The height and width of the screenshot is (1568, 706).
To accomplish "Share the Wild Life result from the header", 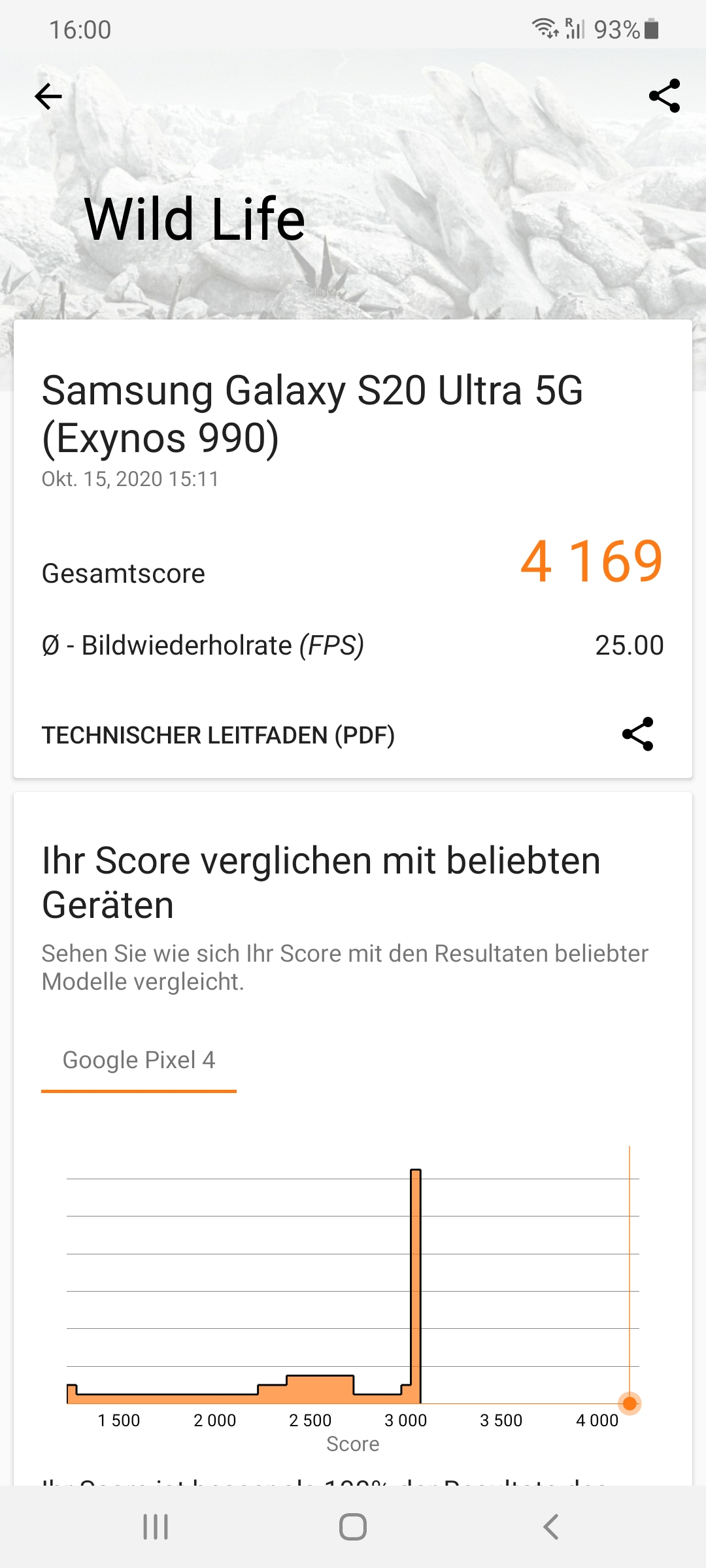I will click(x=664, y=97).
